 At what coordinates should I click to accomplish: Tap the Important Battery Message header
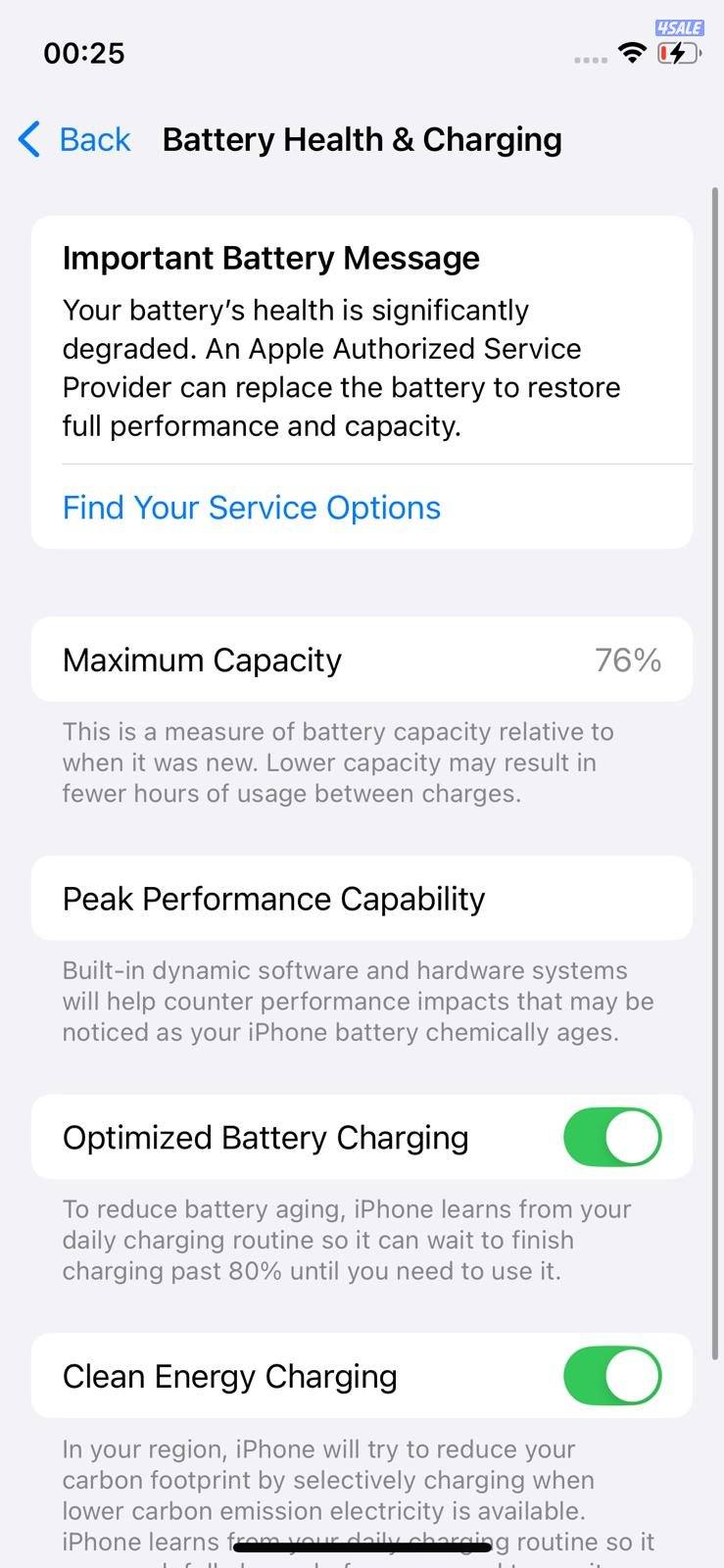[x=271, y=257]
